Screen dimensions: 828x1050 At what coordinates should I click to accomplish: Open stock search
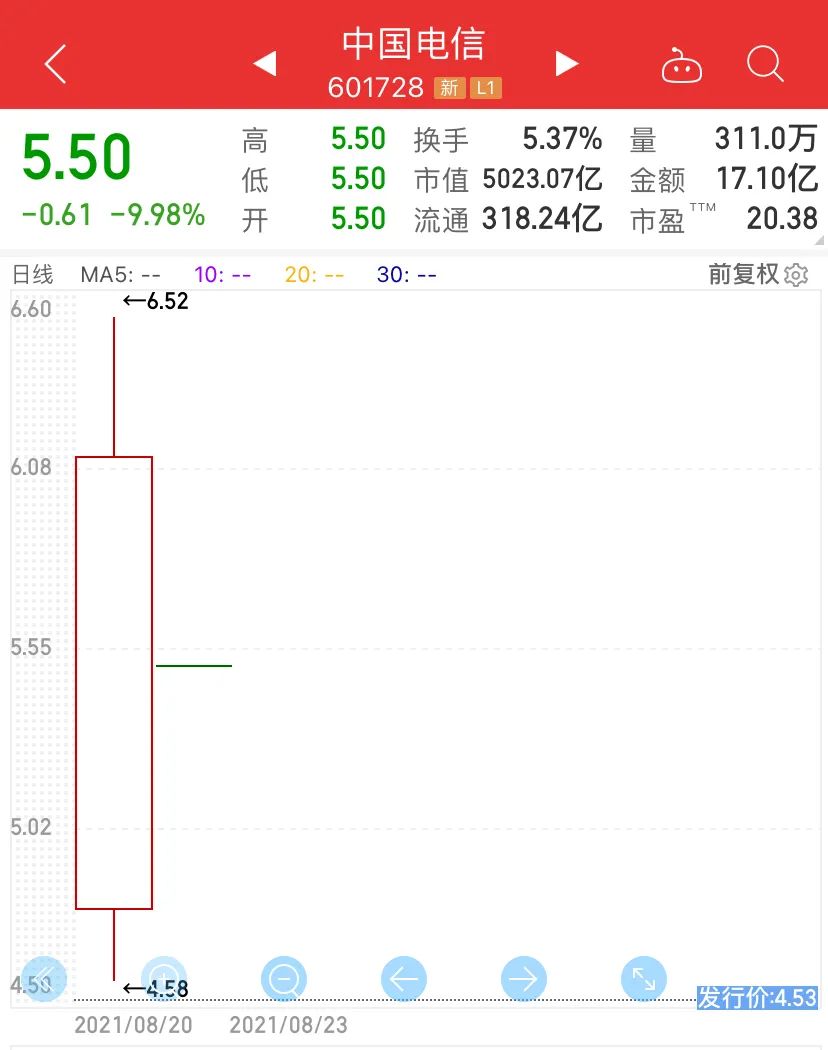tap(765, 65)
